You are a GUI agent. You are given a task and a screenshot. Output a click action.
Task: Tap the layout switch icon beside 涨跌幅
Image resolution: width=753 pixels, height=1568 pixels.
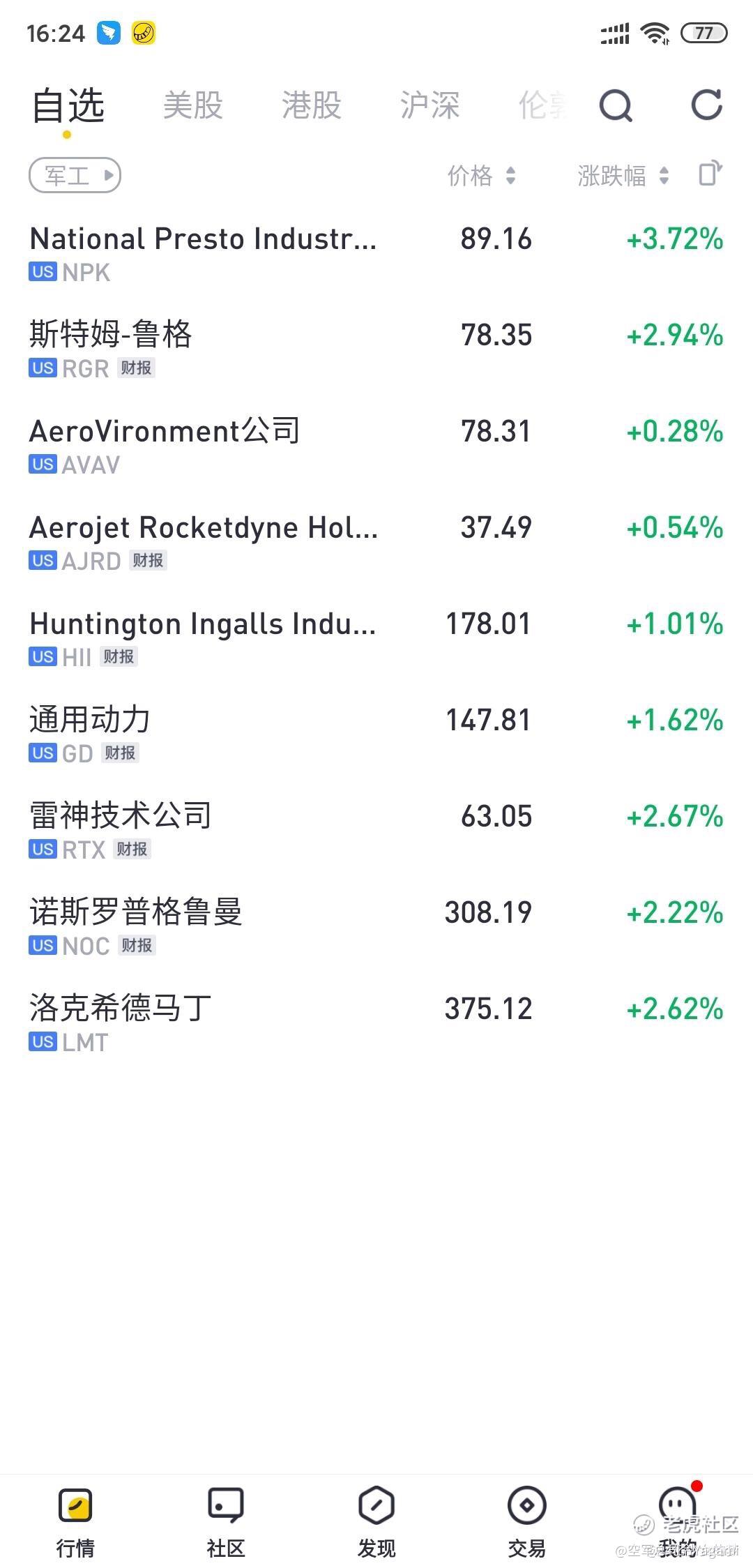[710, 174]
